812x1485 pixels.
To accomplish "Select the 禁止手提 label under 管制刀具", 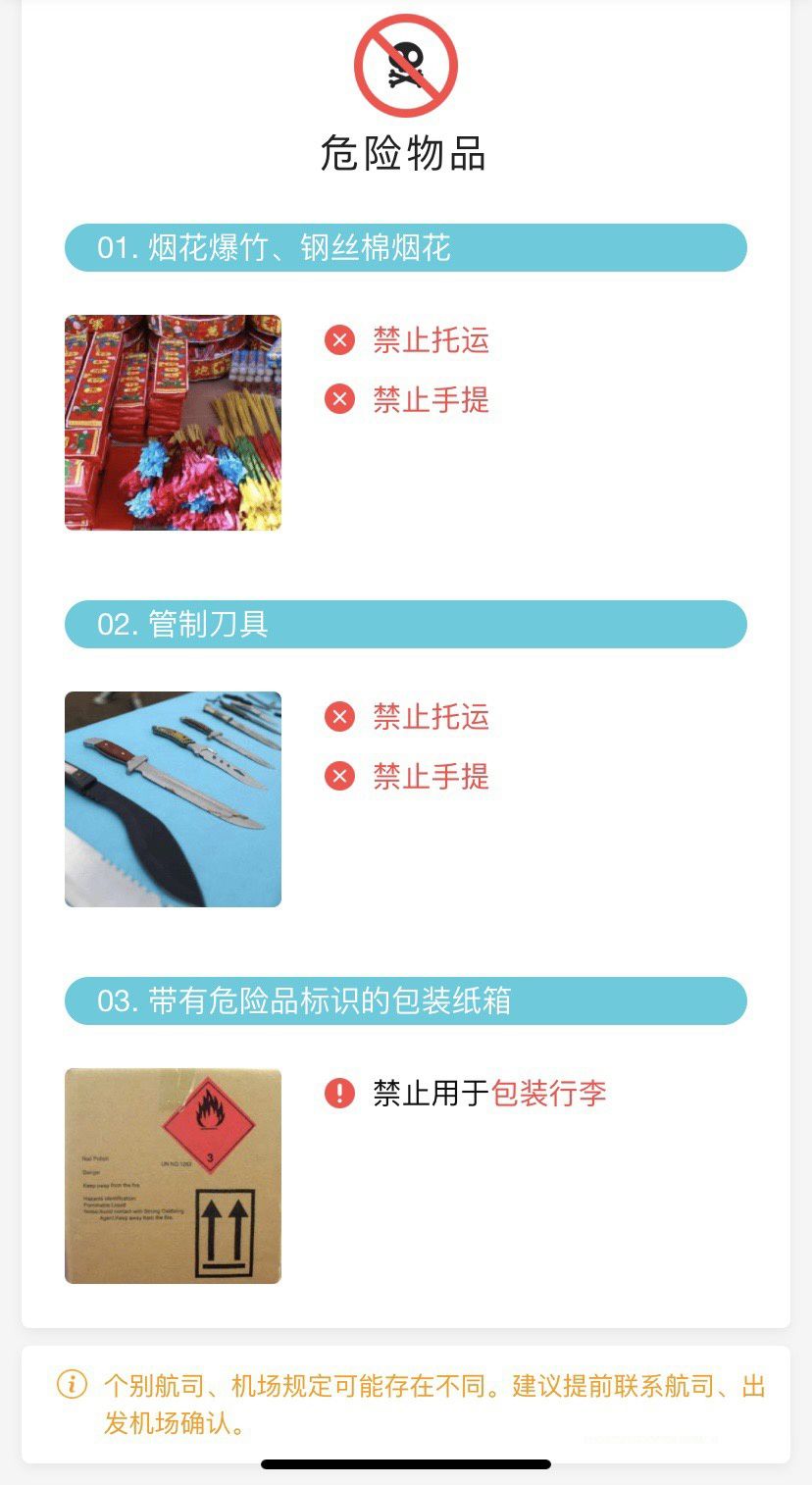I will click(x=431, y=777).
